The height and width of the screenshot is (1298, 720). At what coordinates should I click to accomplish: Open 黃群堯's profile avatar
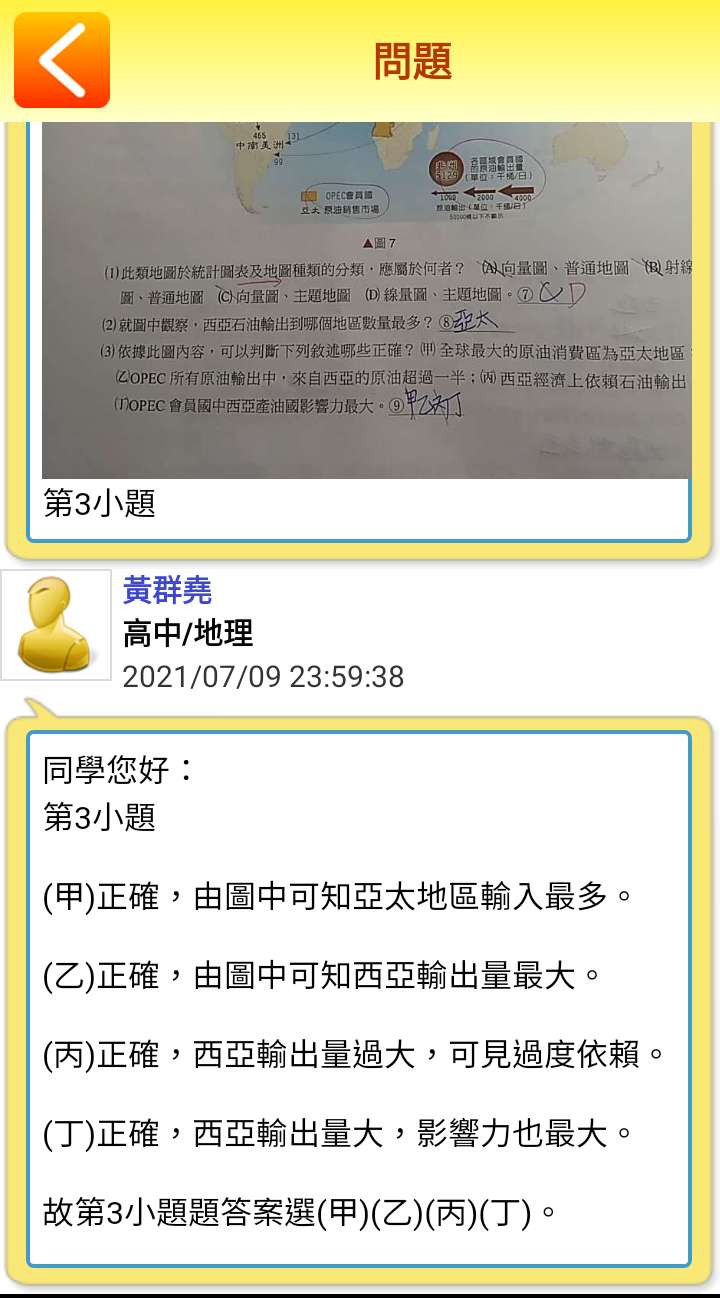57,625
